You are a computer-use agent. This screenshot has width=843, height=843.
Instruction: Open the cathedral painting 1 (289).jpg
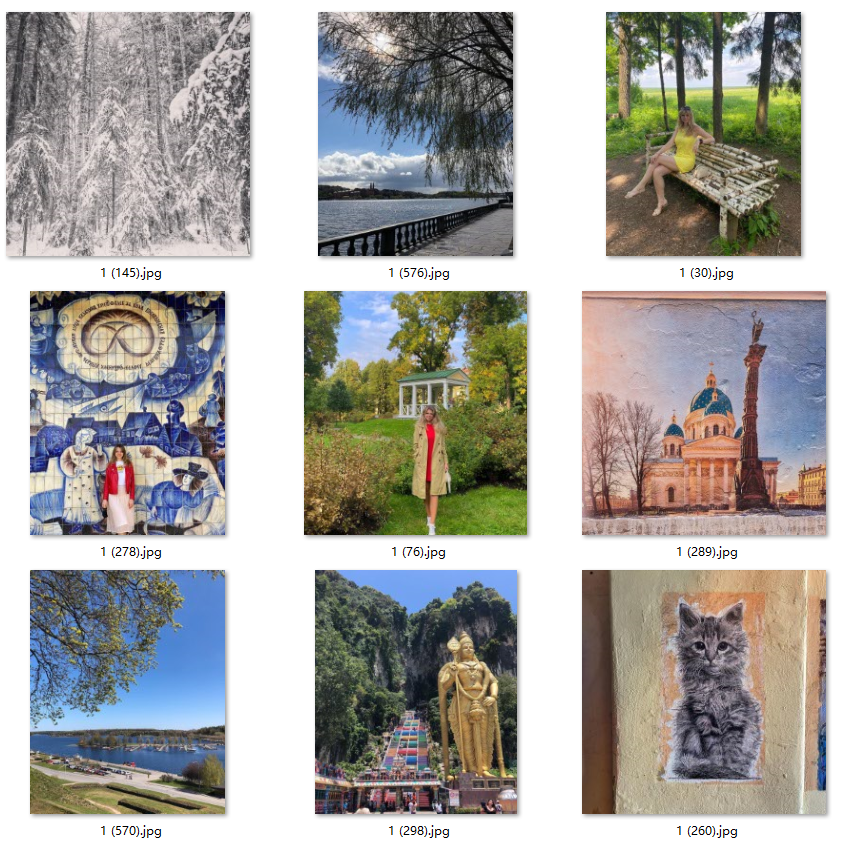pyautogui.click(x=703, y=413)
